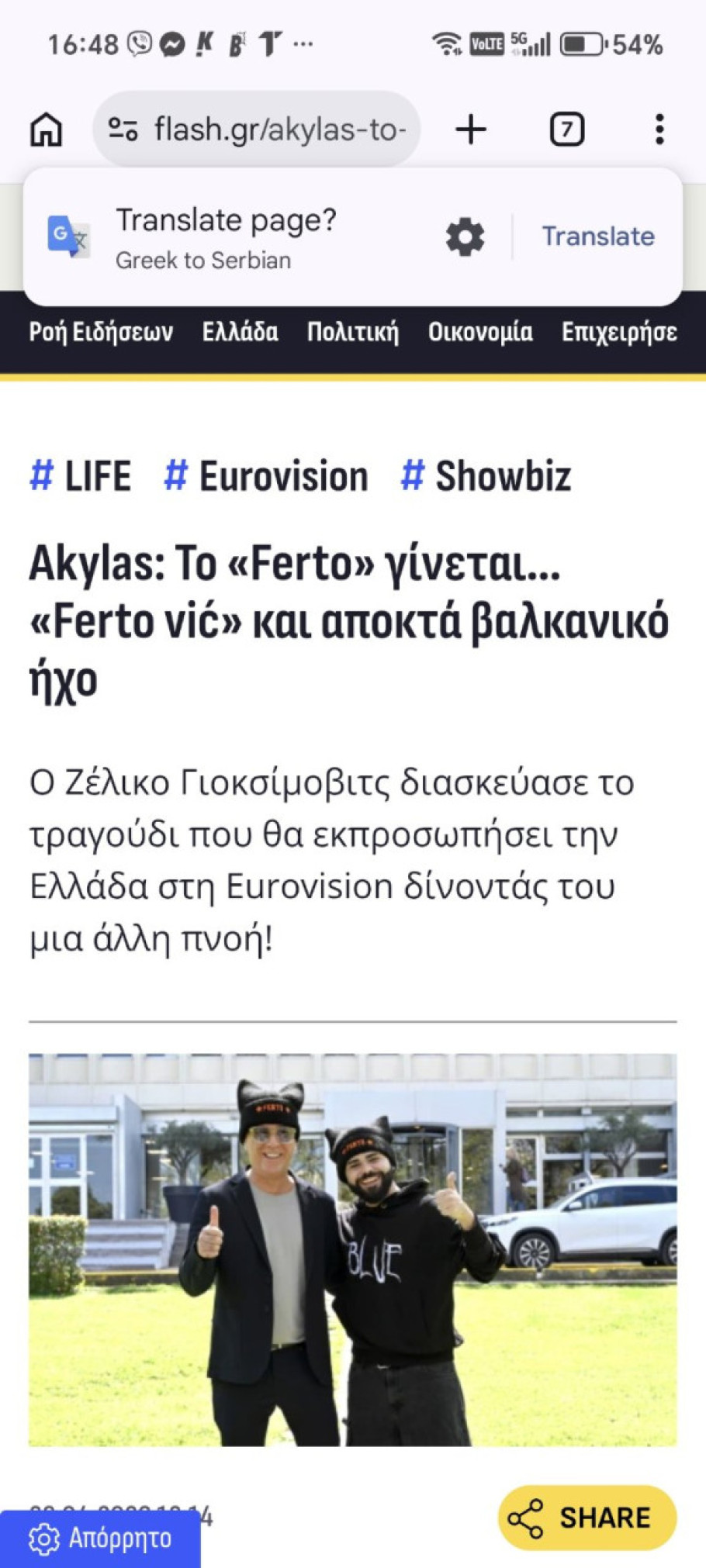Viewport: 706px width, 1568px height.
Task: Share this article
Action: coord(587,1518)
